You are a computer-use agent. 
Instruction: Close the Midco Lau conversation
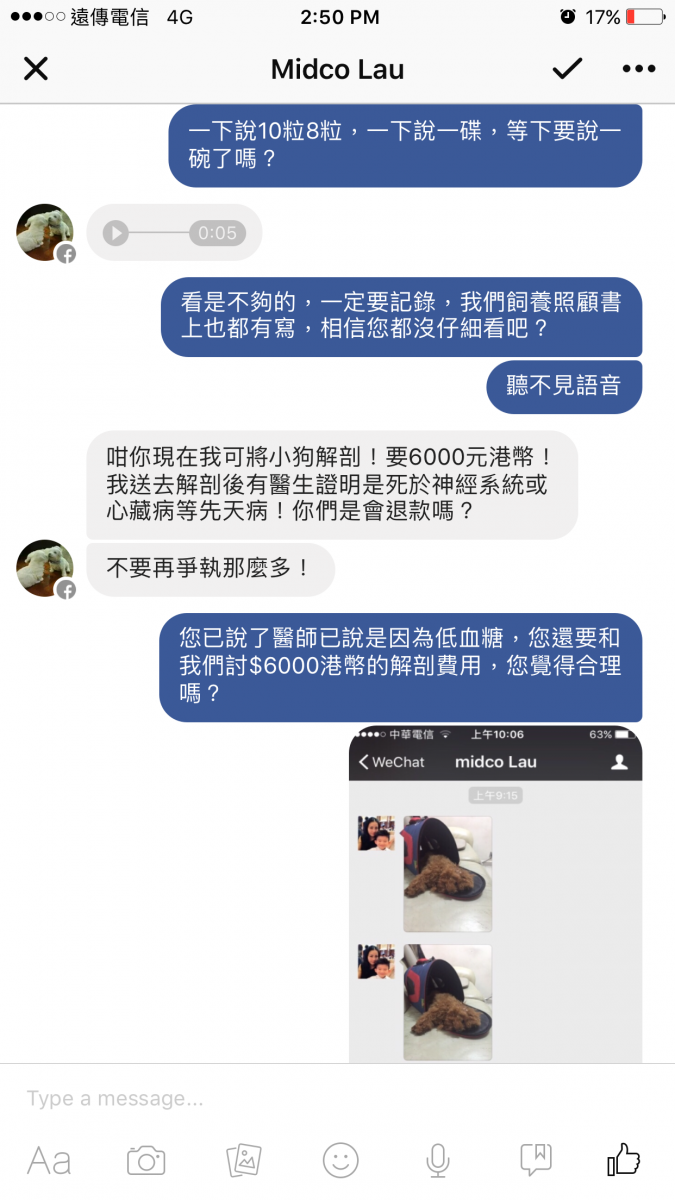coord(36,69)
